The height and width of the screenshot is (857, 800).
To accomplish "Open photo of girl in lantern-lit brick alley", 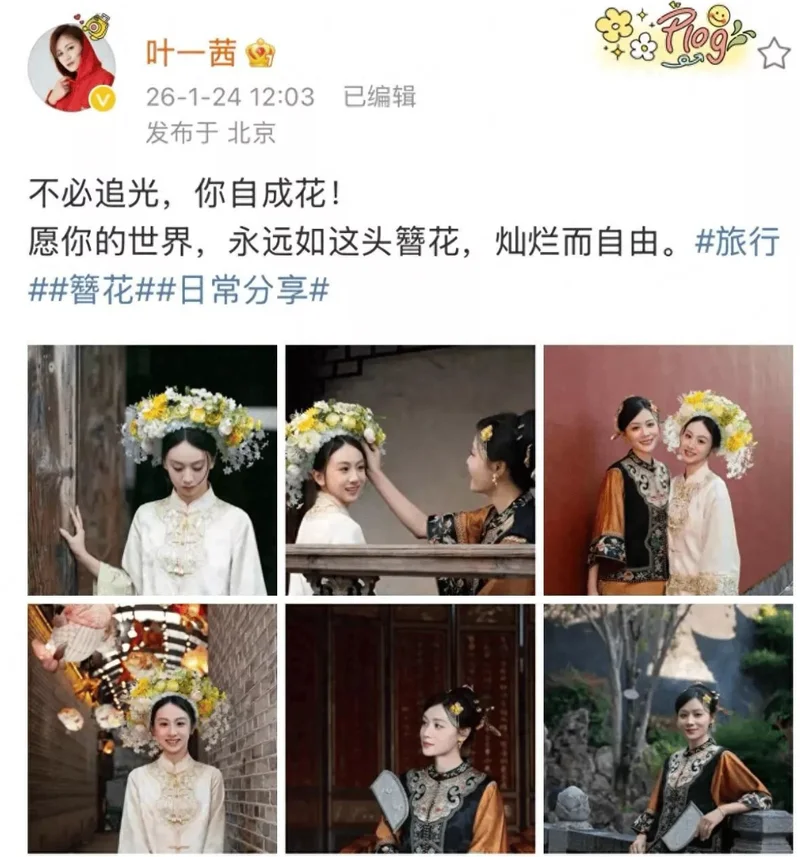I will [152, 728].
